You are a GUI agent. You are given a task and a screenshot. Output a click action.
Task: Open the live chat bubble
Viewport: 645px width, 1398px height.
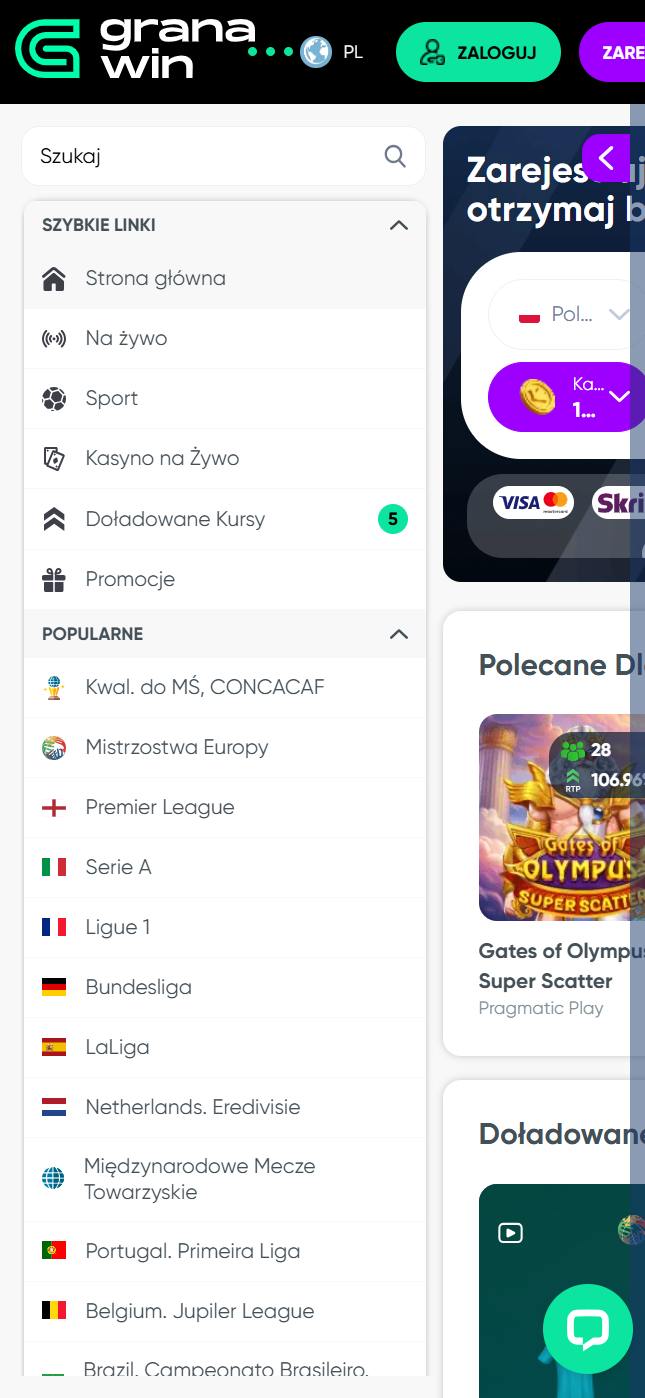click(x=588, y=1329)
